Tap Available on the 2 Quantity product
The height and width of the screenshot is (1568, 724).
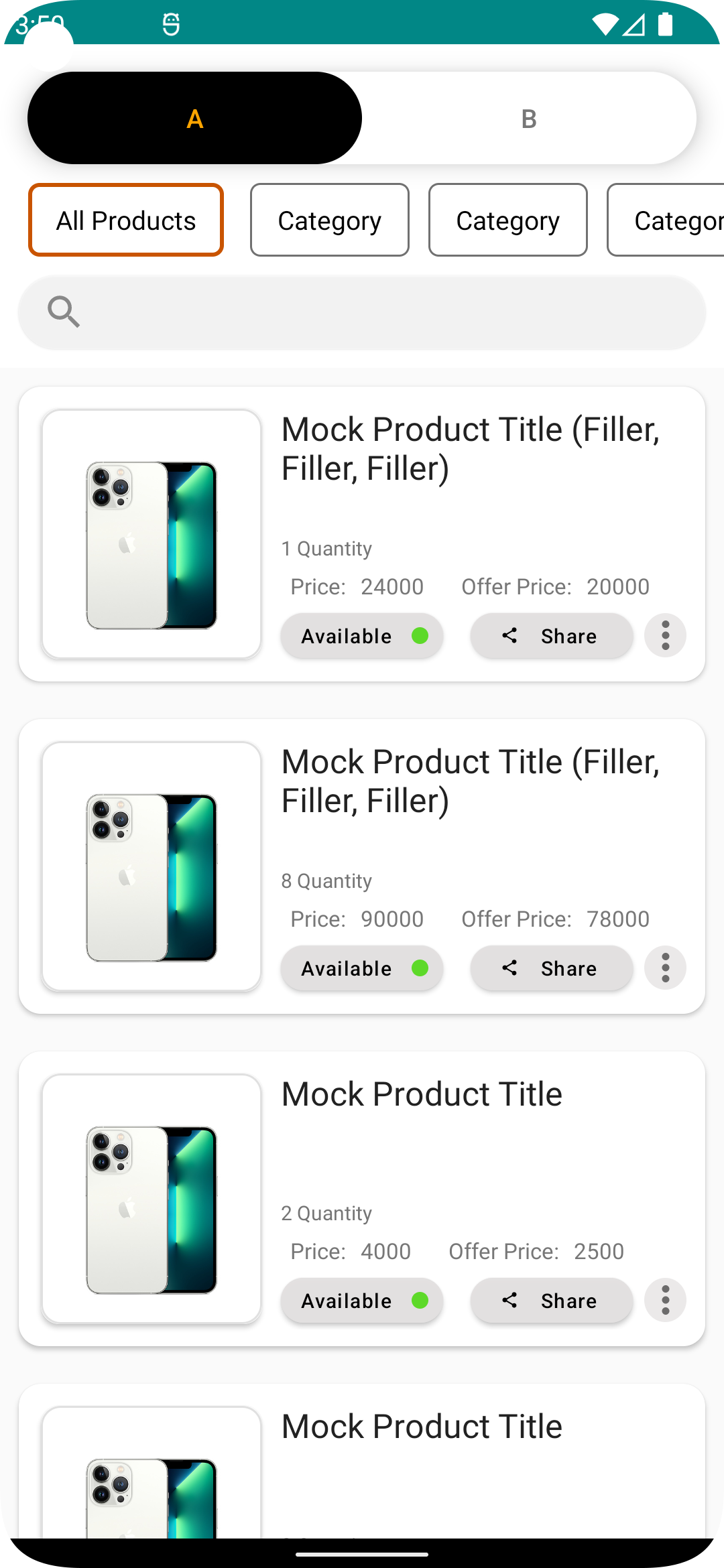click(x=362, y=1301)
